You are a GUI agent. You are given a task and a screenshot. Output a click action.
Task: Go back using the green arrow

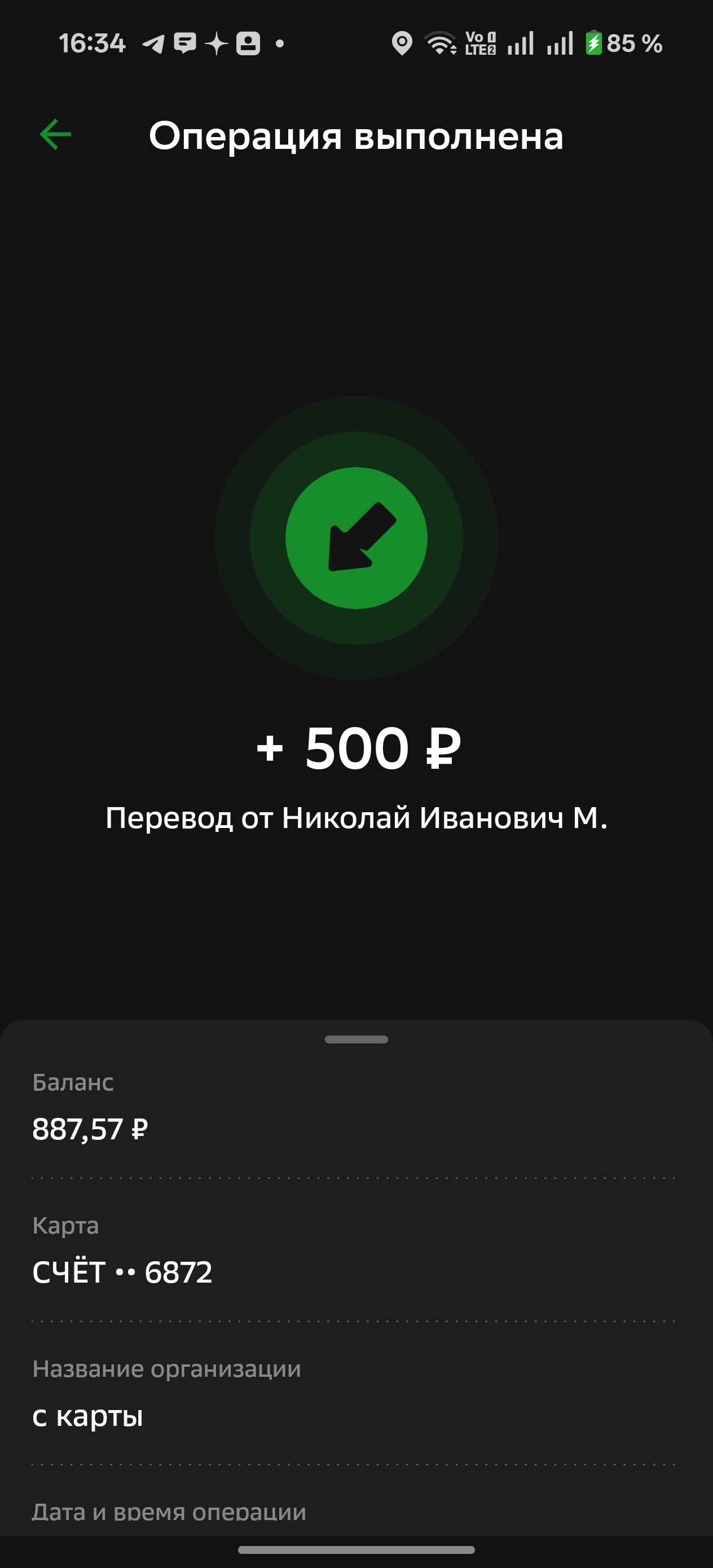click(55, 135)
